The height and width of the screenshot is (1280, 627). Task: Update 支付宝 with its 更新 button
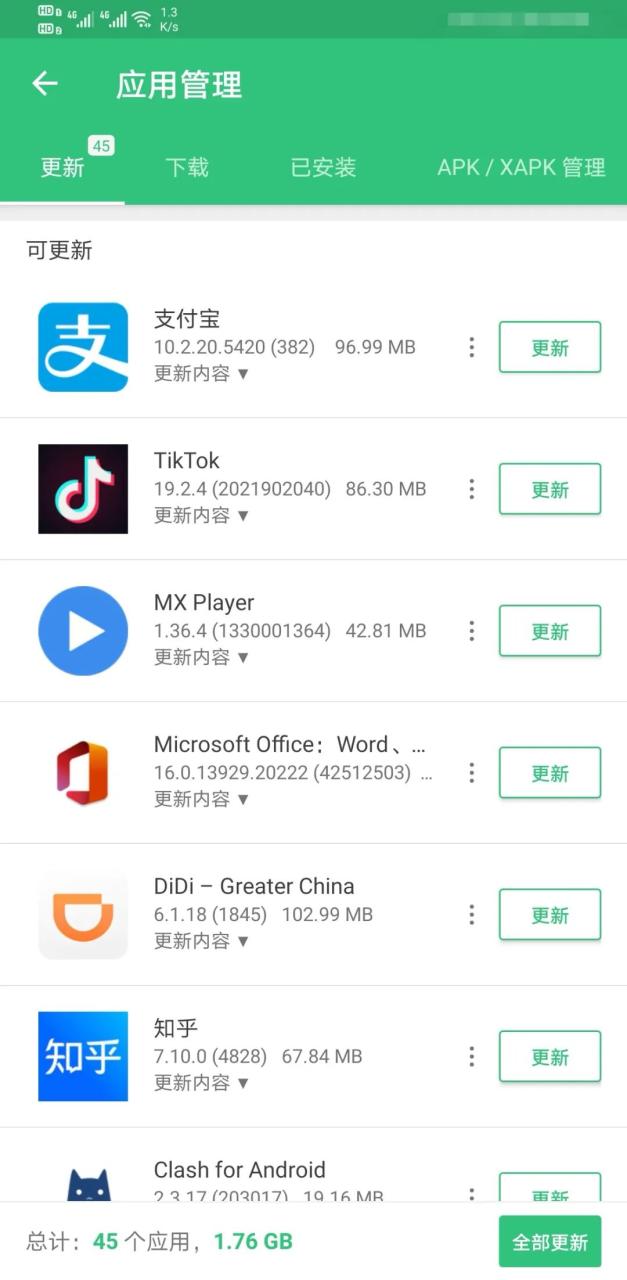[550, 347]
